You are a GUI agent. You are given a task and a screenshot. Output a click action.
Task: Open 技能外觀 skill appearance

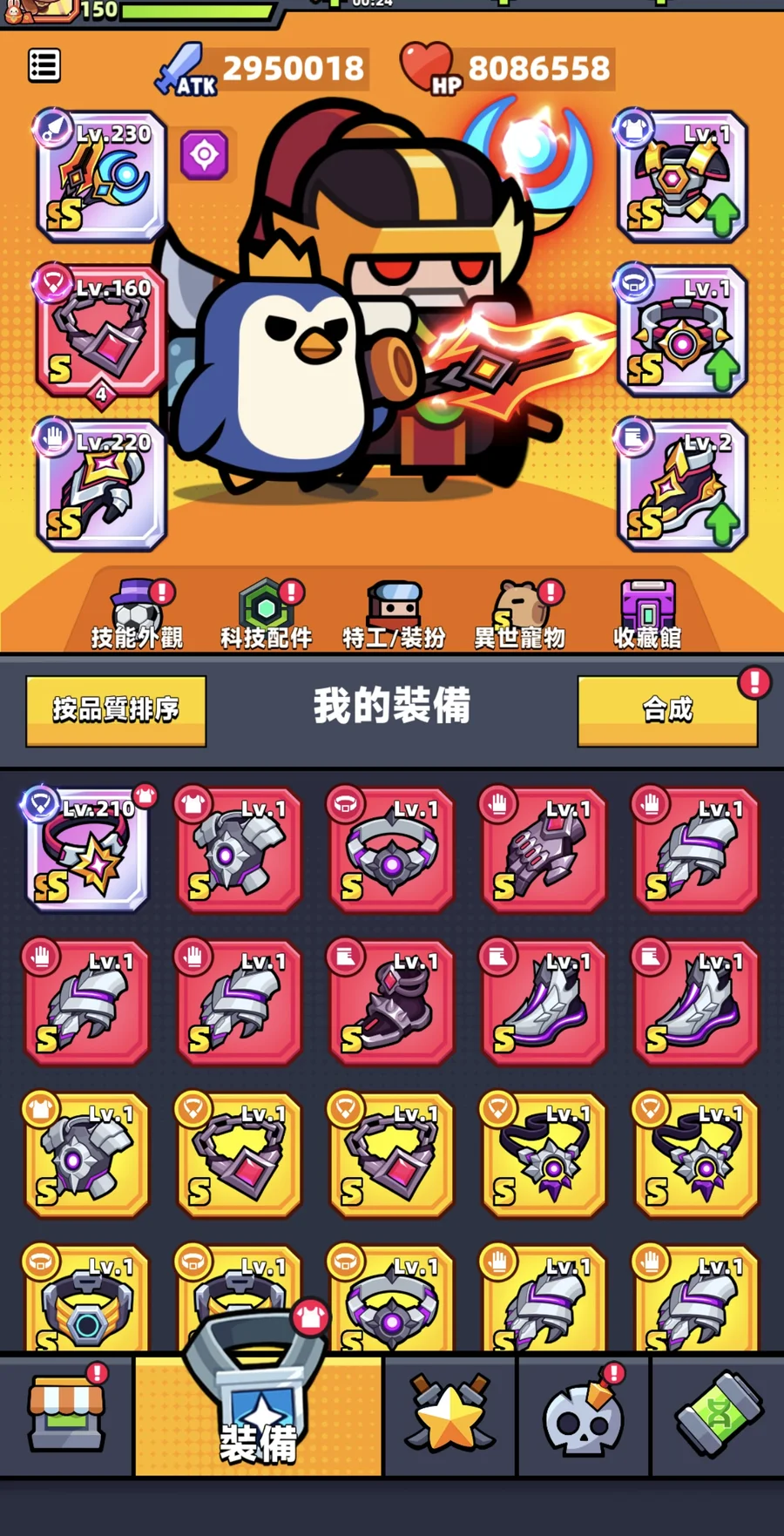click(x=138, y=616)
